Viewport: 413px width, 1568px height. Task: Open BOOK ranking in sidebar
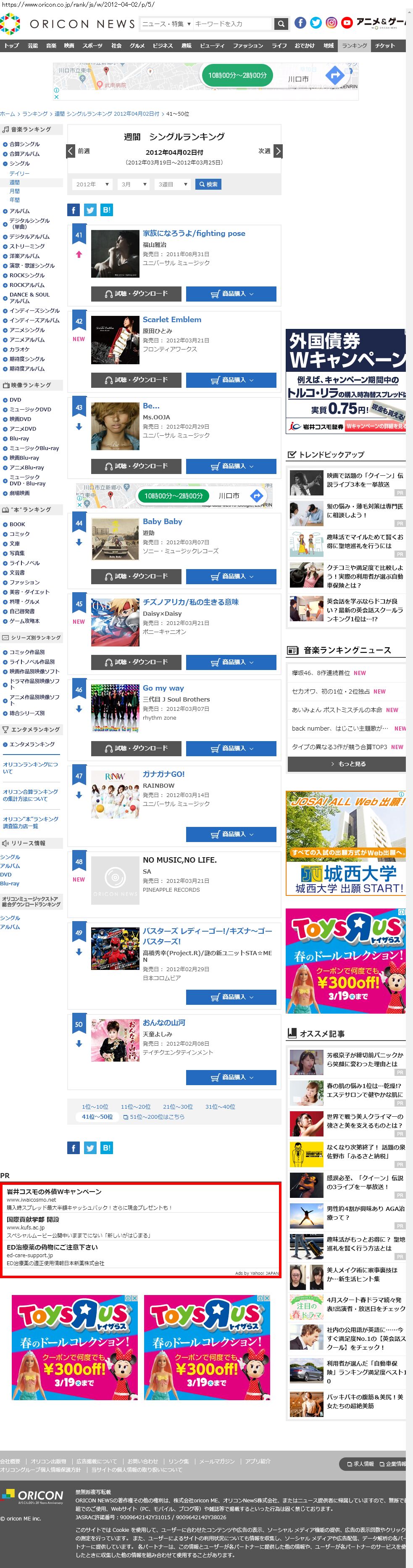coord(17,524)
